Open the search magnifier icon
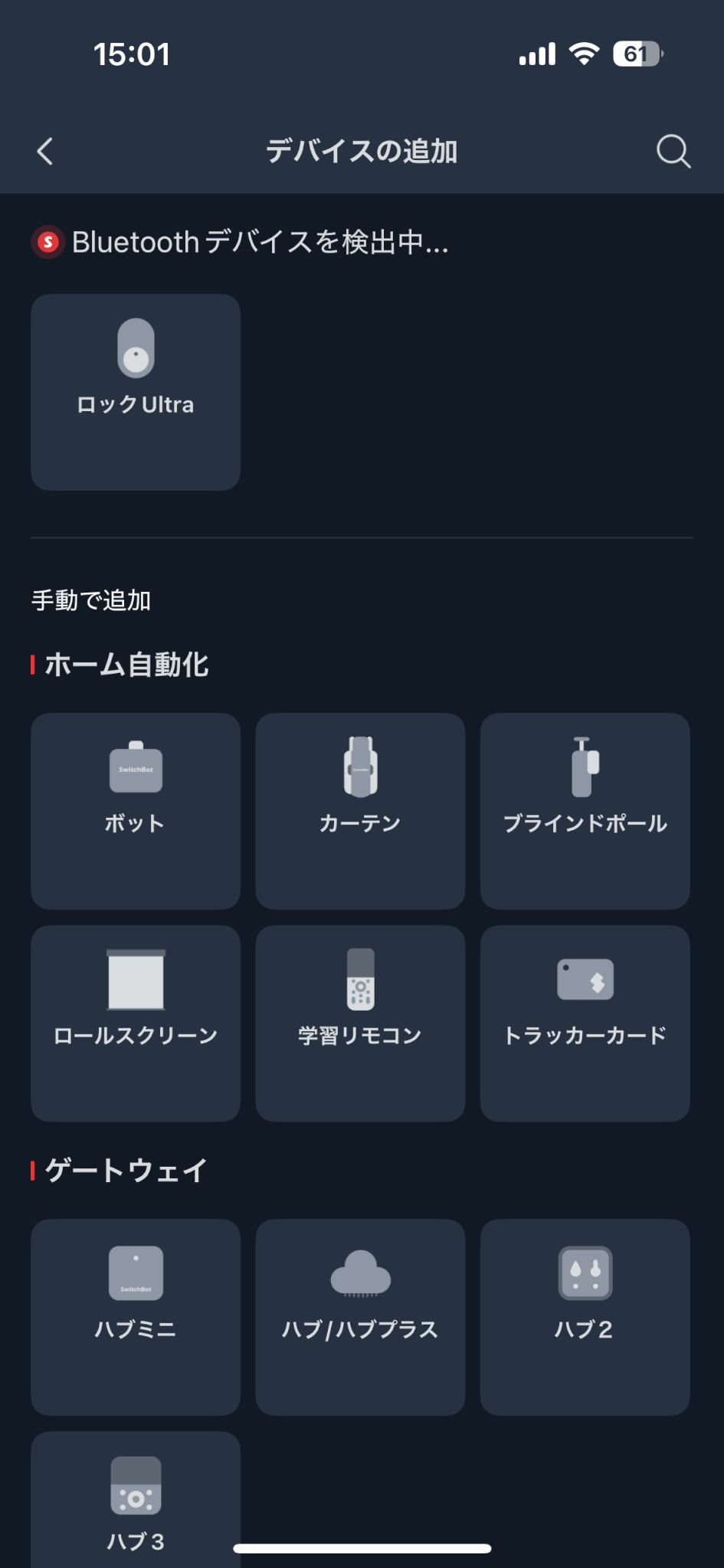Viewport: 724px width, 1568px height. coord(673,151)
